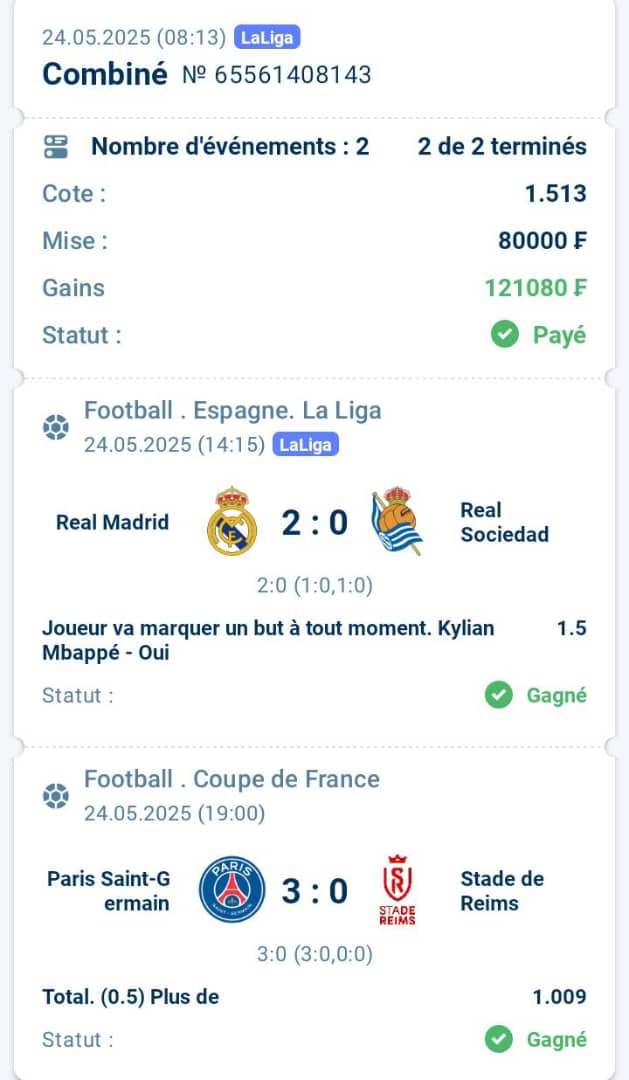Open the Real Madrid vs Real Sociedad event
629x1080 pixels.
(x=314, y=522)
